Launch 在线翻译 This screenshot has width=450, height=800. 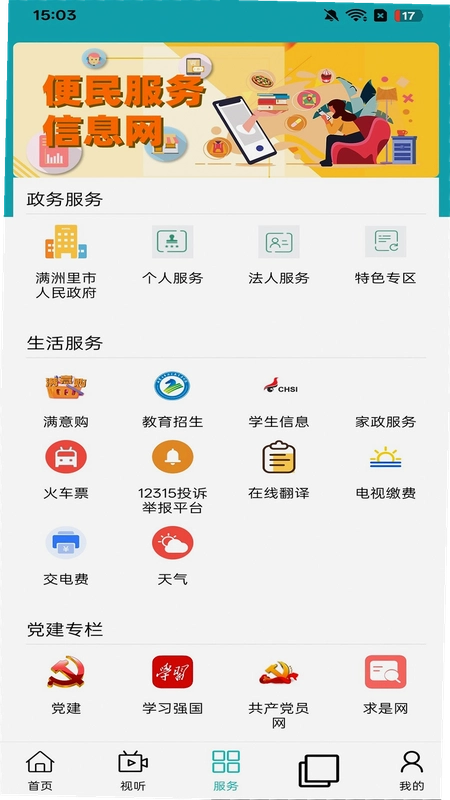(x=279, y=470)
